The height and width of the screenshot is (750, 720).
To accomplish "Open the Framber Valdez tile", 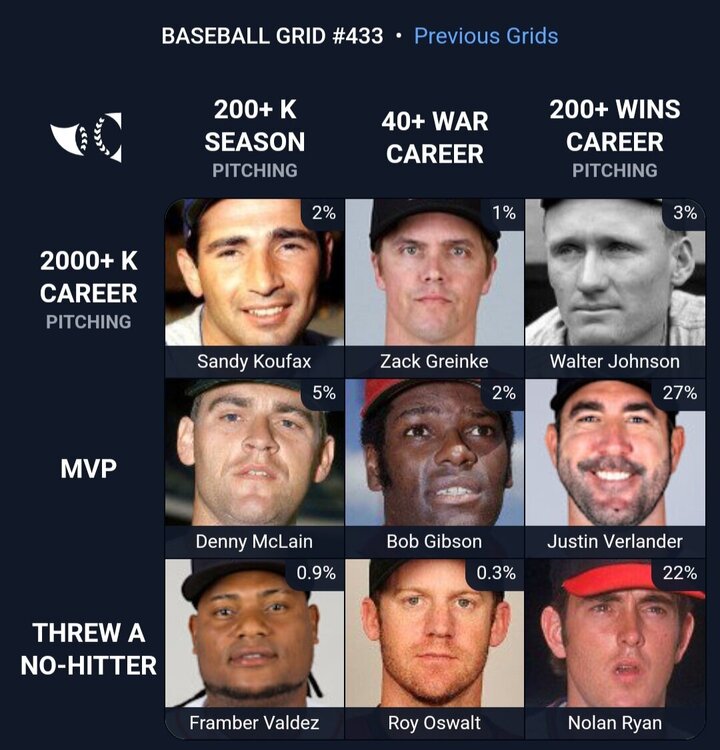I will tap(254, 645).
